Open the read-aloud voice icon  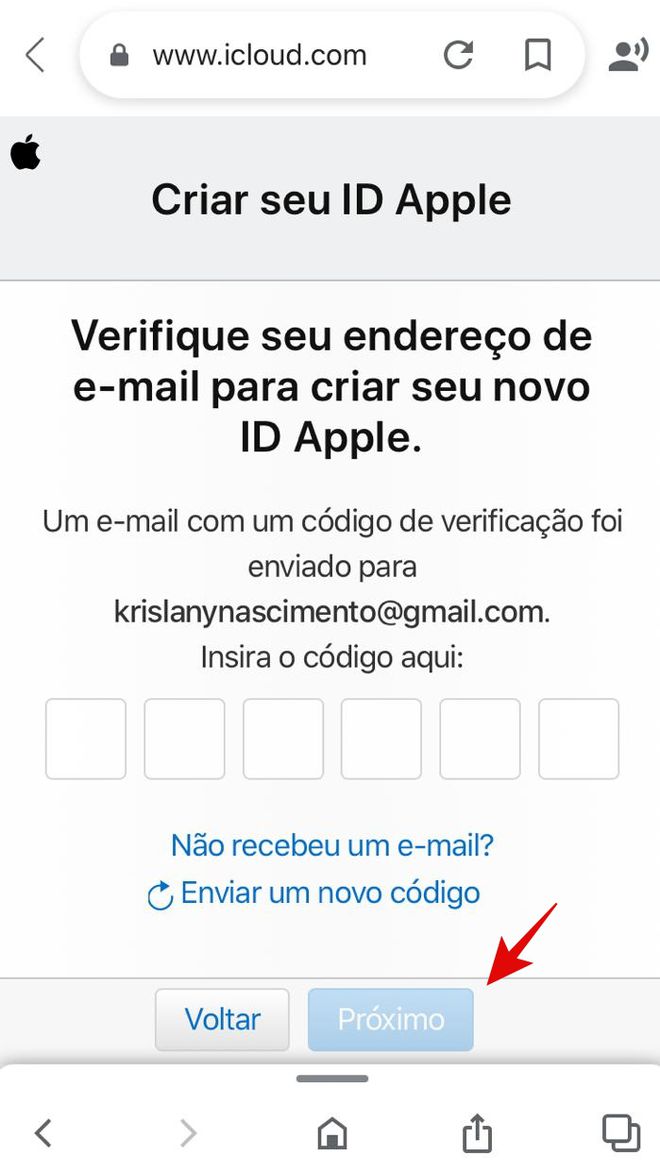pos(628,55)
